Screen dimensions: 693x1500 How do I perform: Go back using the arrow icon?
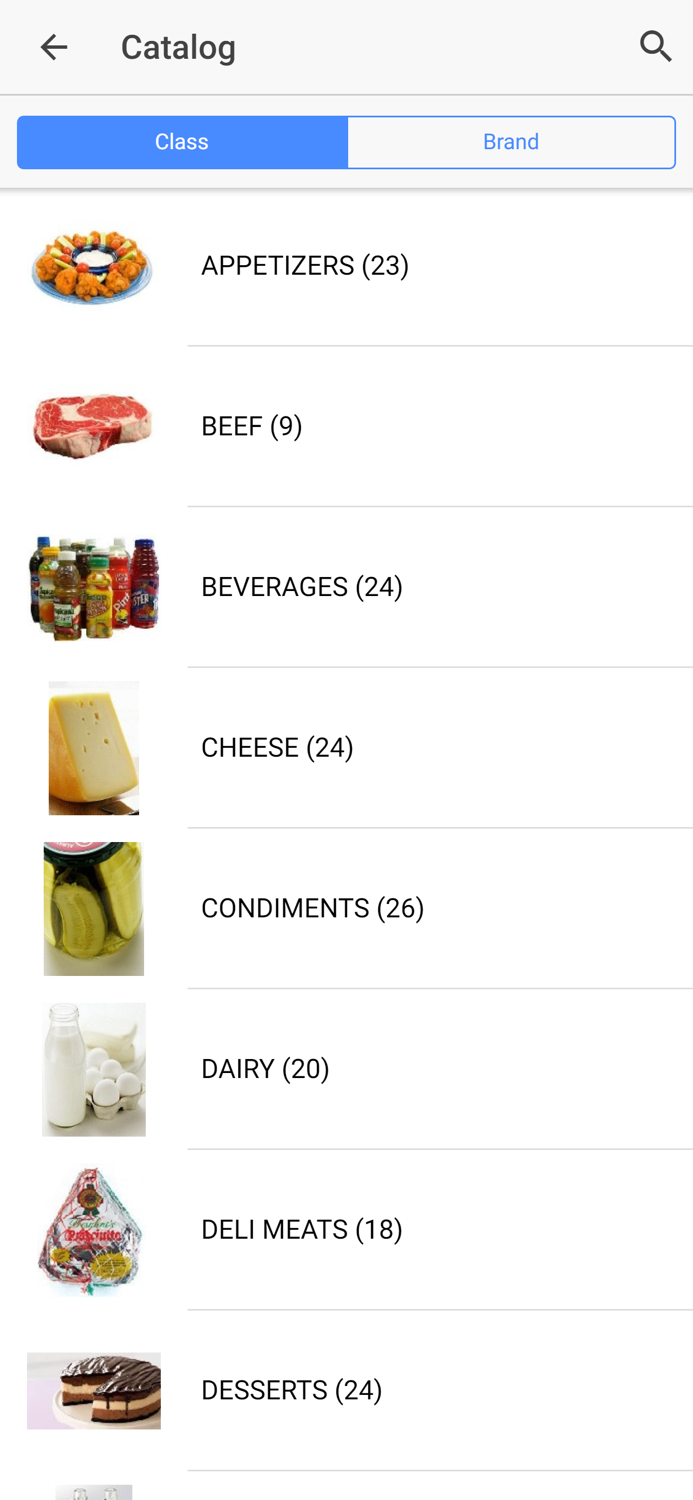click(54, 47)
